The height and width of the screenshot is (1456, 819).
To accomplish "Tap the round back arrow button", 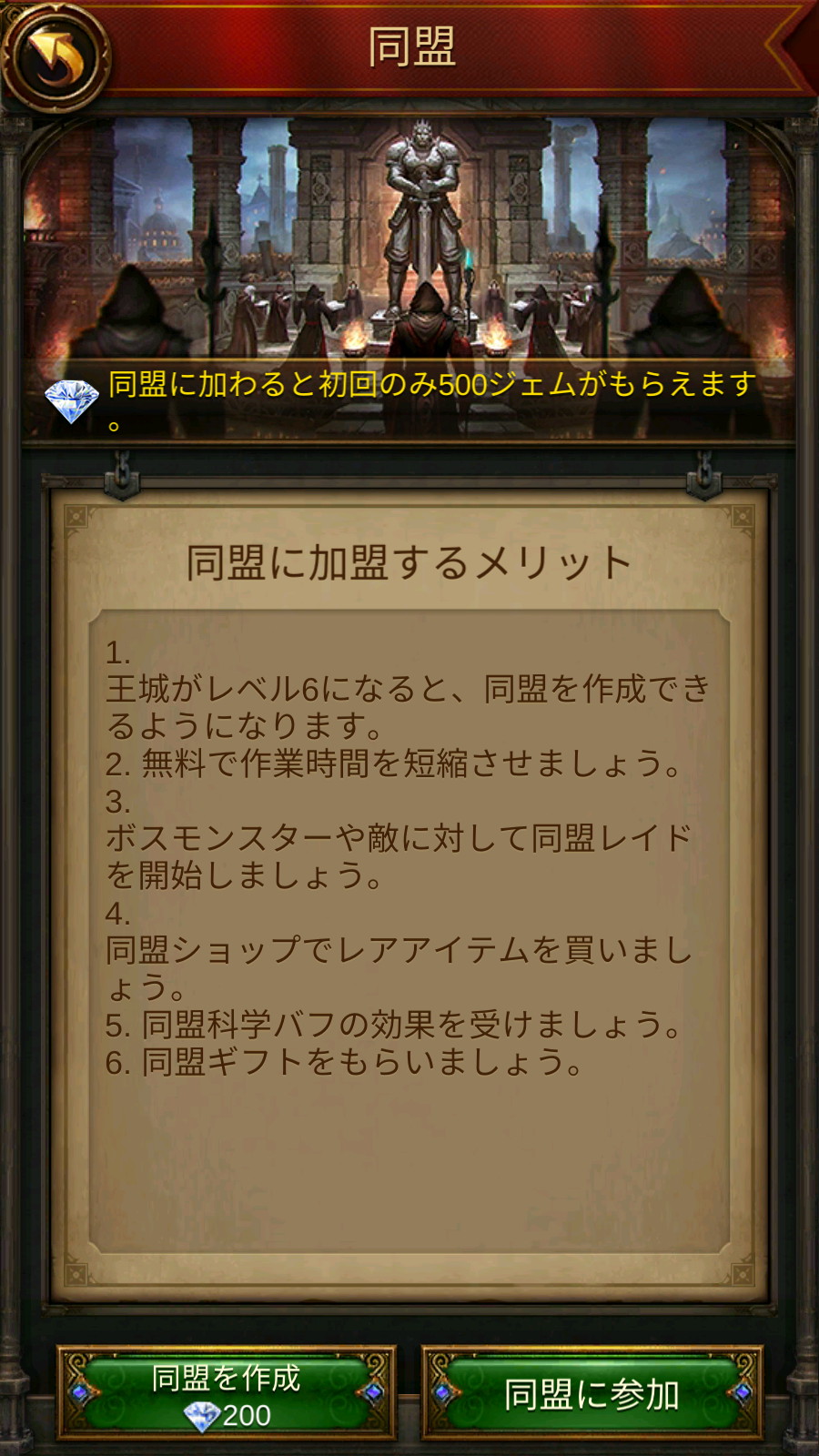I will pos(56,56).
